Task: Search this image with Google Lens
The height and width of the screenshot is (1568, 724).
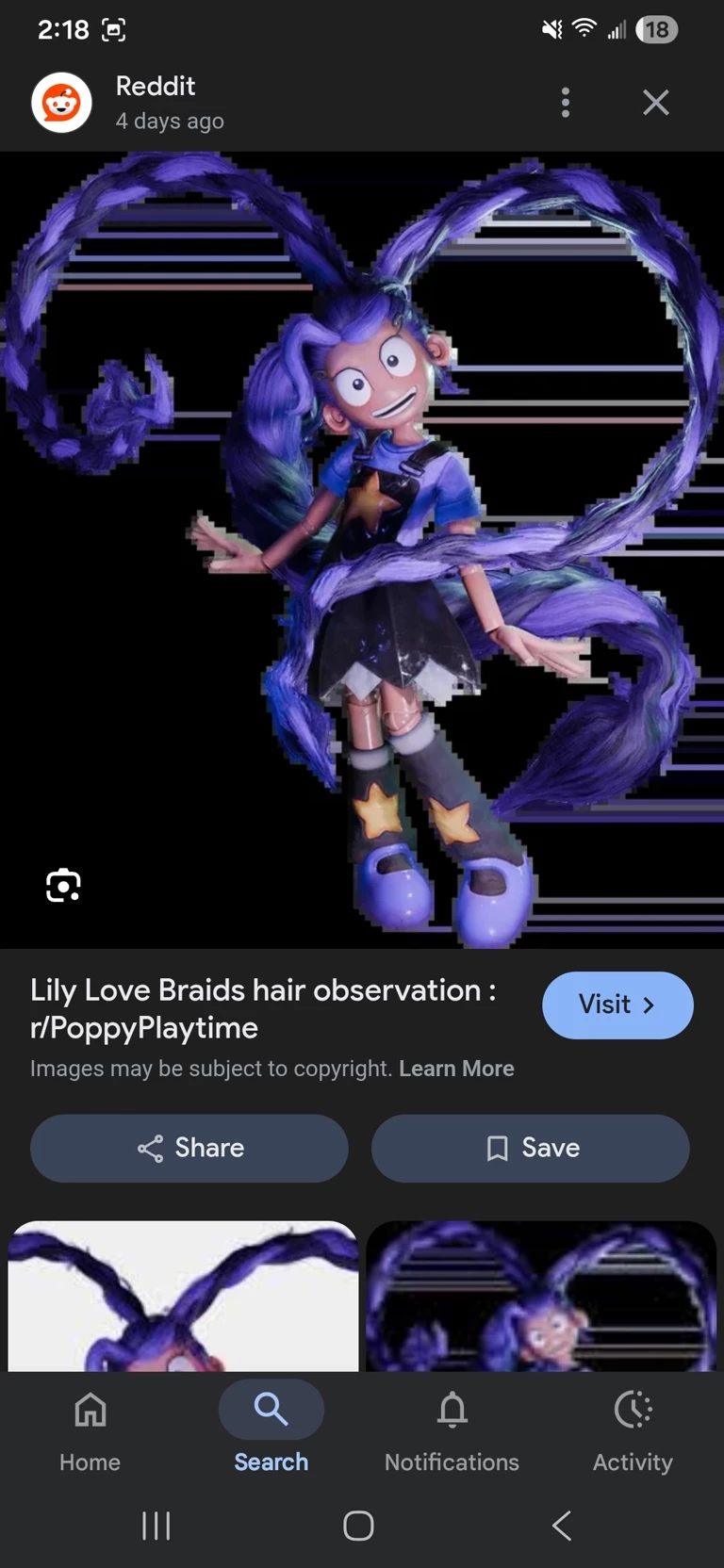Action: pyautogui.click(x=63, y=885)
